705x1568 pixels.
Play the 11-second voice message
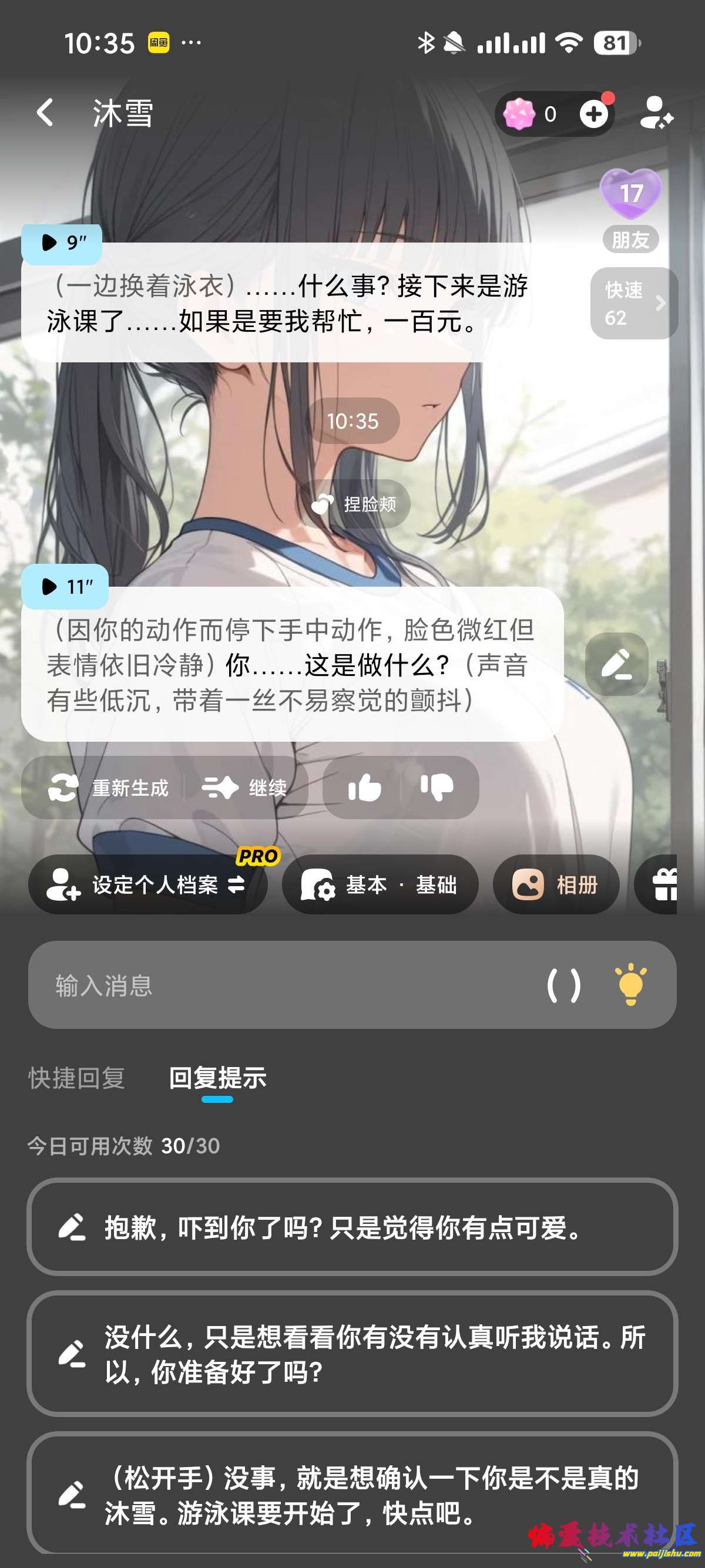coord(65,587)
